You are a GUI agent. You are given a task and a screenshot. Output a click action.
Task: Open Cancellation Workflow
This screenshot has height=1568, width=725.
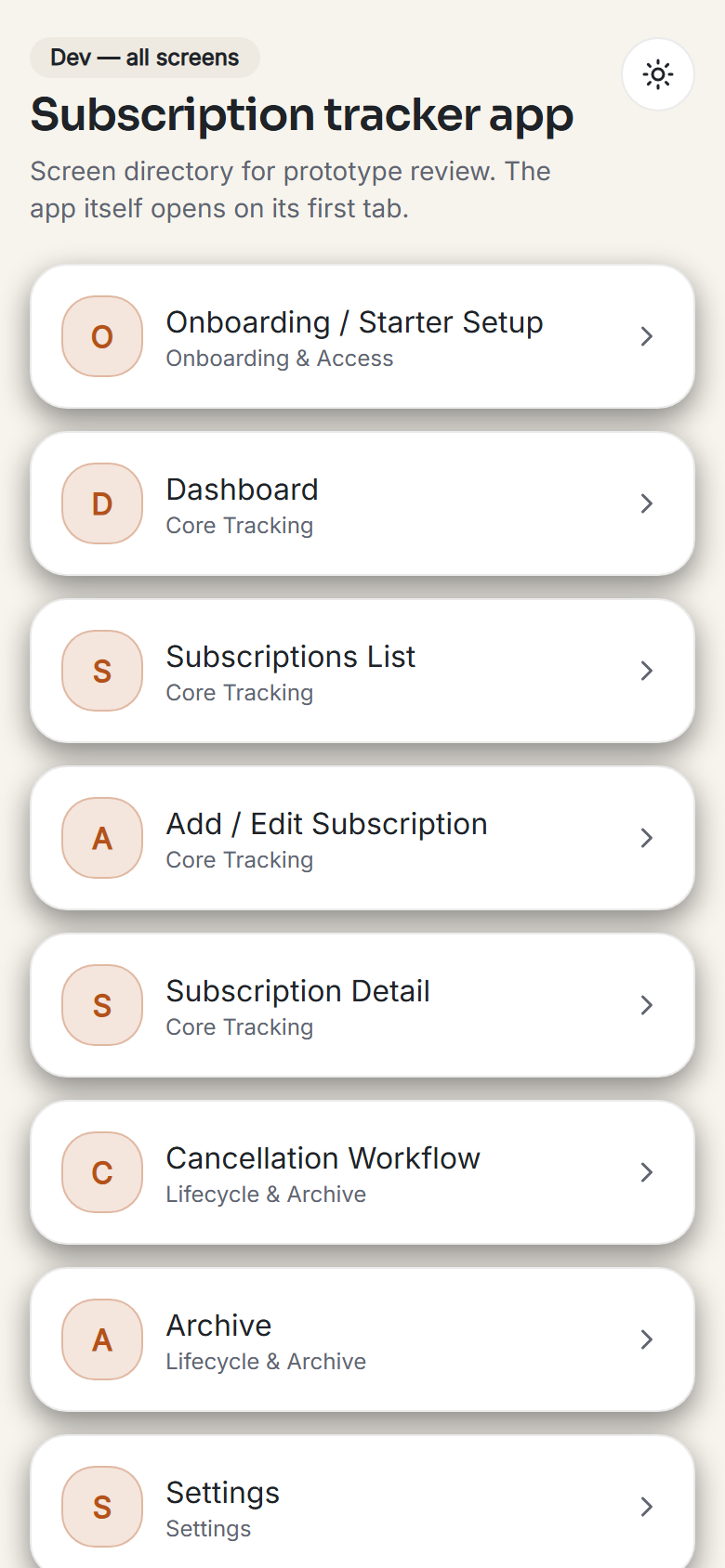pyautogui.click(x=362, y=1172)
